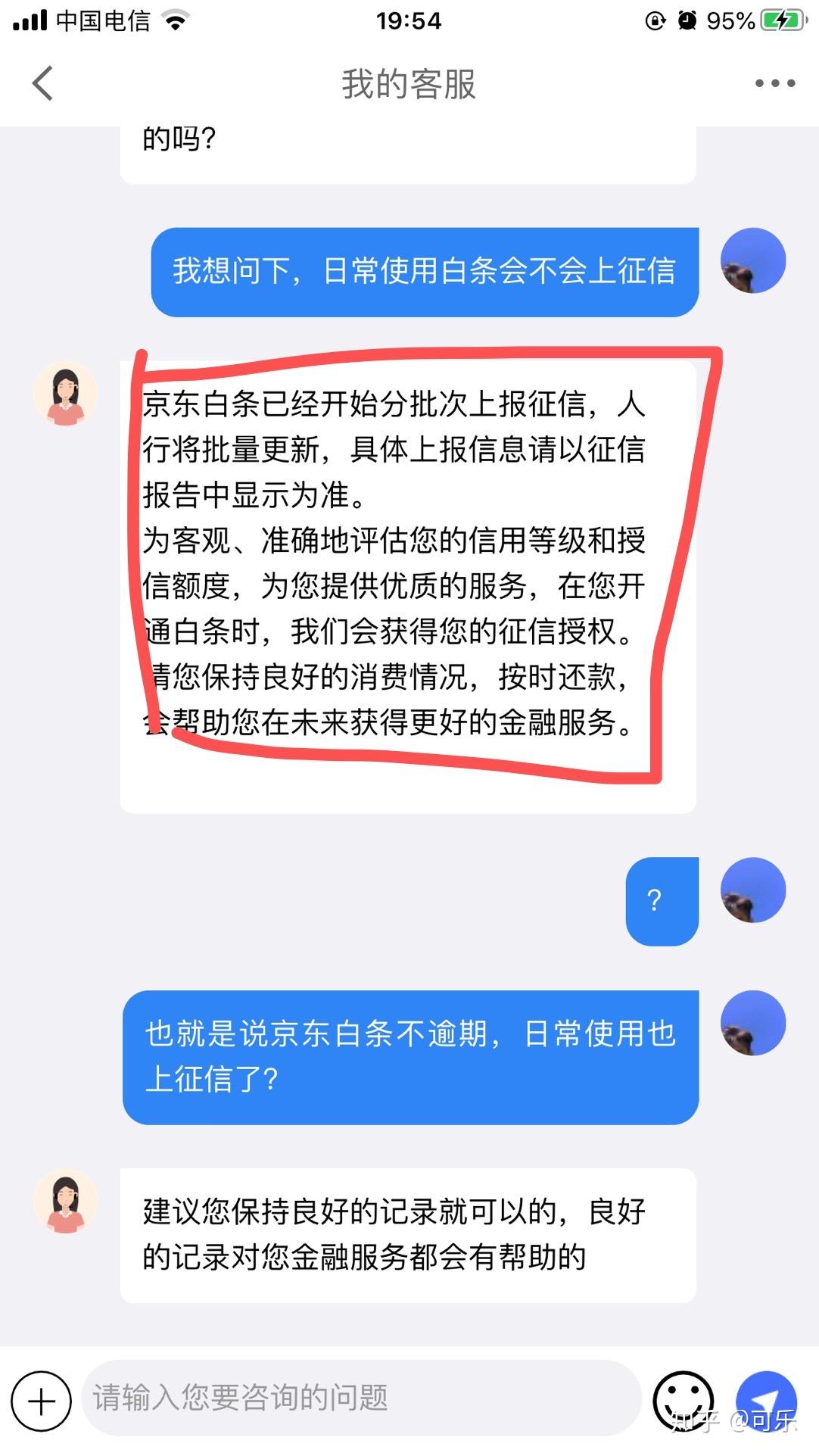Open the plus attachment menu
The width and height of the screenshot is (819, 1456).
pyautogui.click(x=41, y=1401)
